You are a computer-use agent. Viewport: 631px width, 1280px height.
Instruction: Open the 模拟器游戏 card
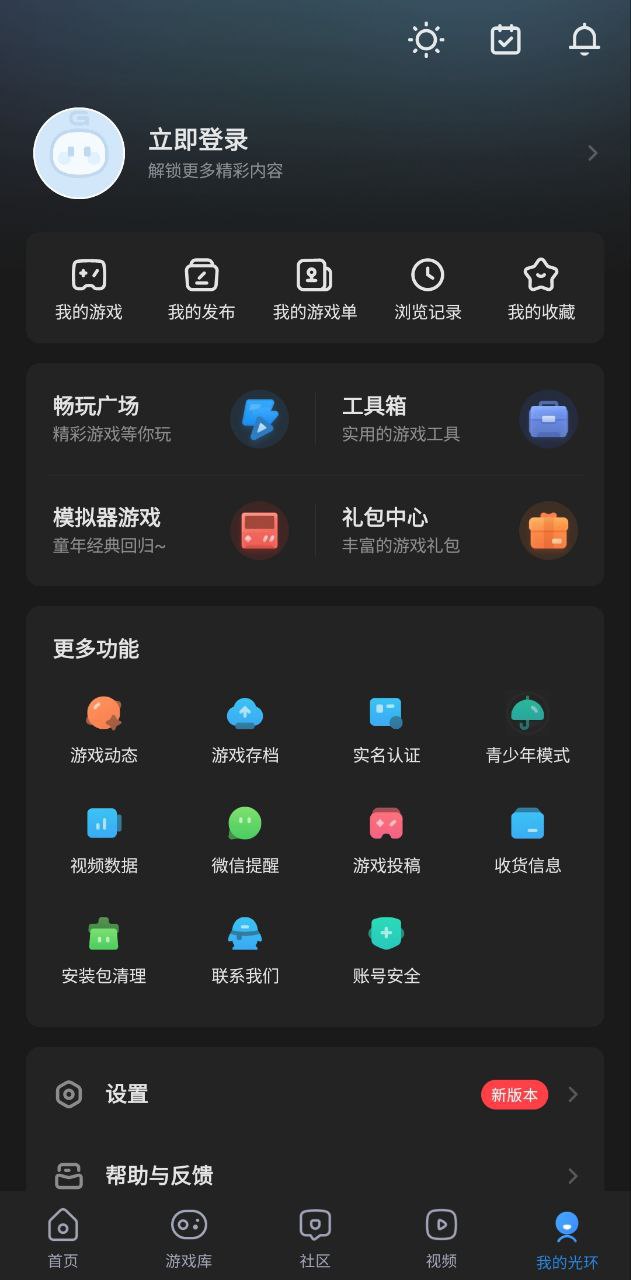[x=170, y=530]
